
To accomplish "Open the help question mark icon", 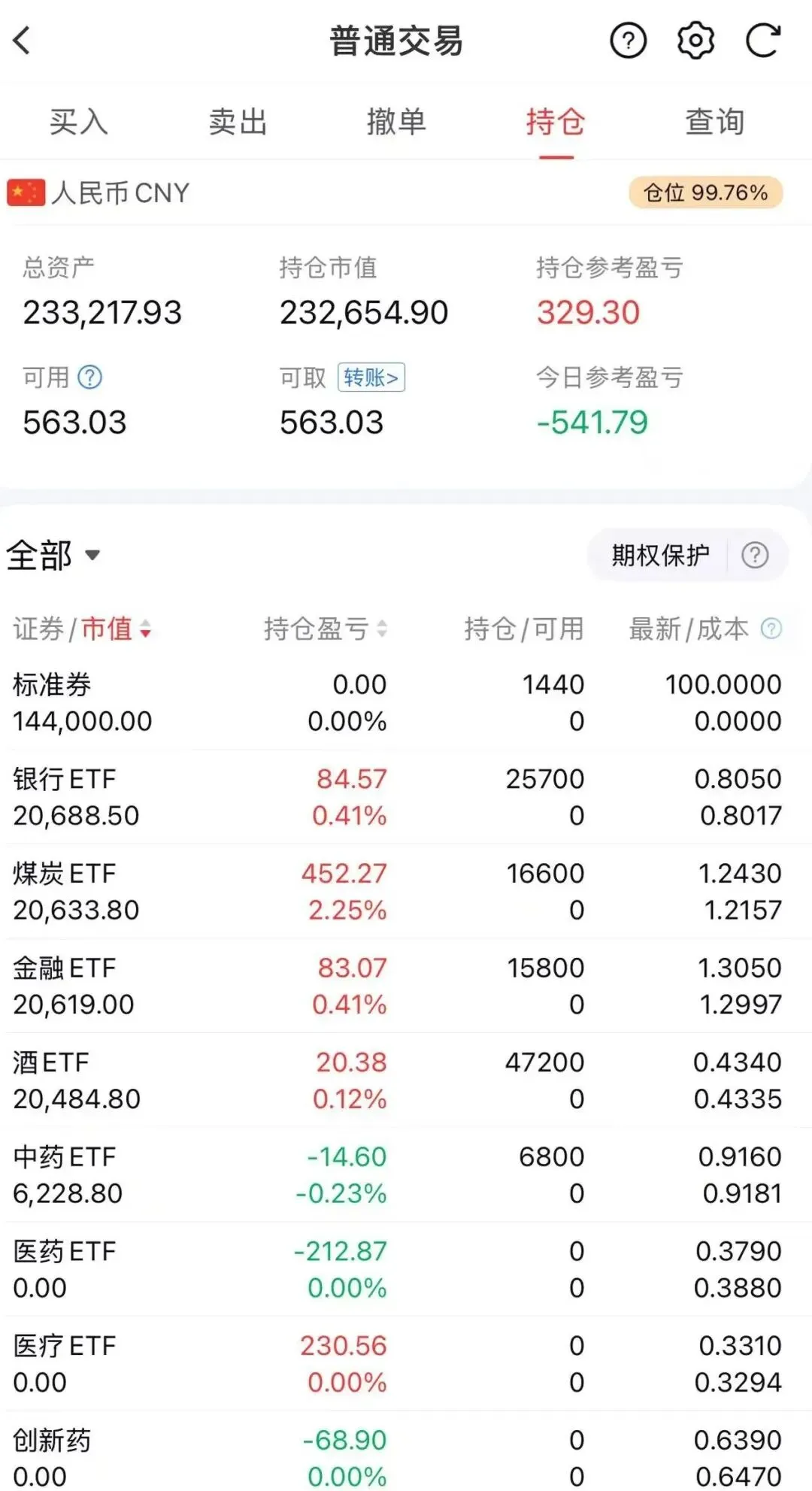I will 628,41.
